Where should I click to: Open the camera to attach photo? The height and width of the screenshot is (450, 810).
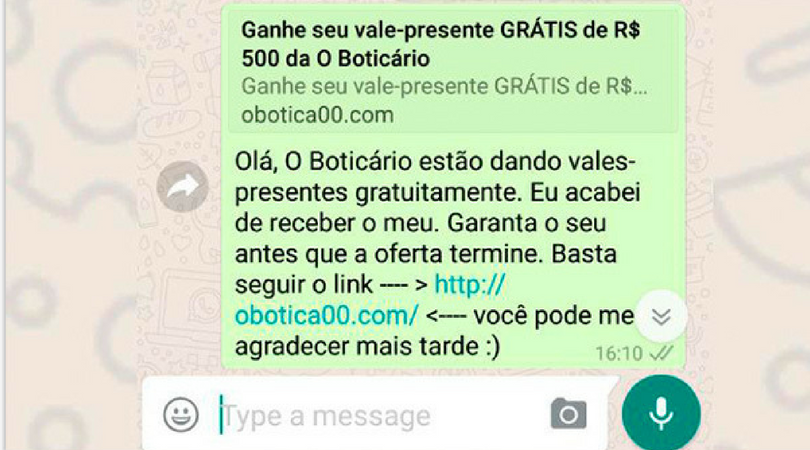click(x=569, y=414)
